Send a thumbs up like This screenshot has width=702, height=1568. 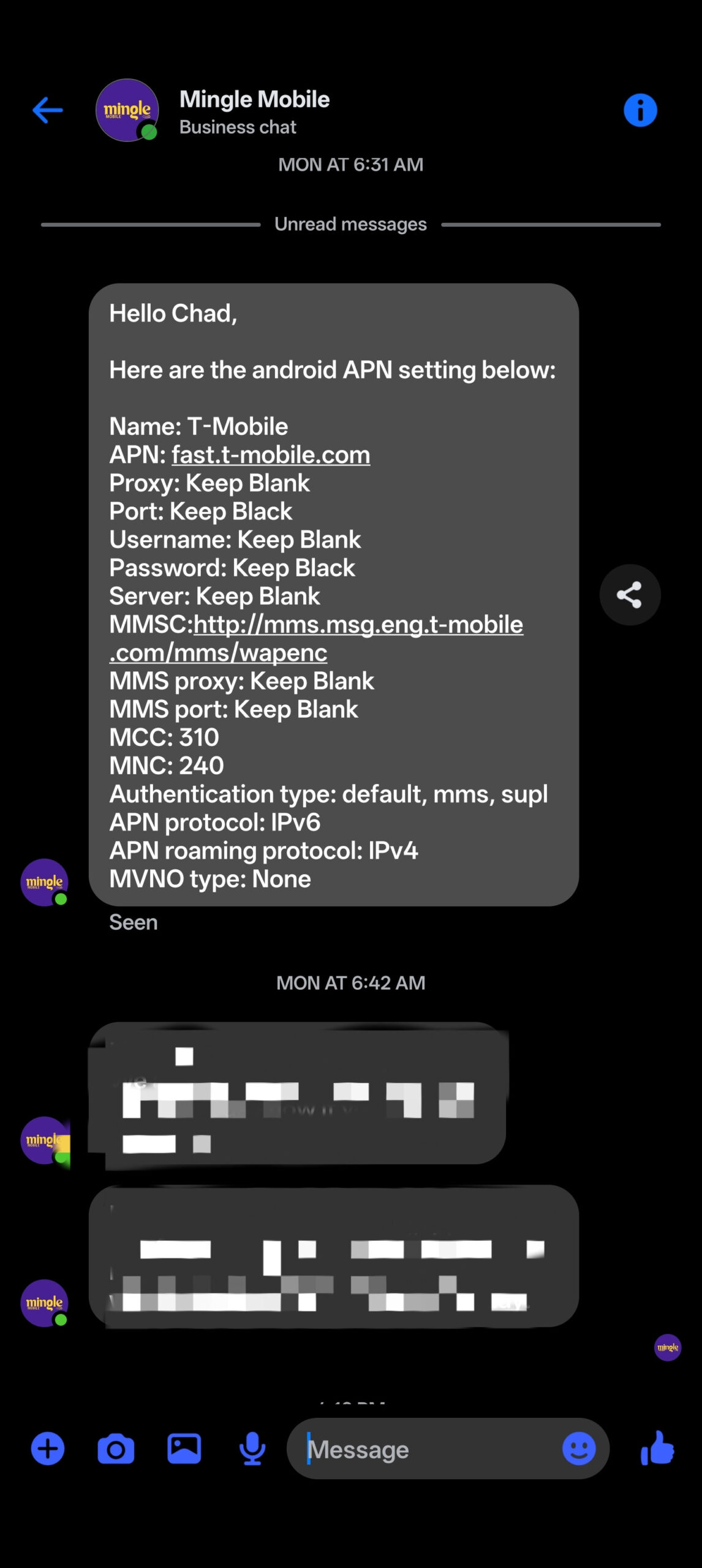(x=657, y=1449)
